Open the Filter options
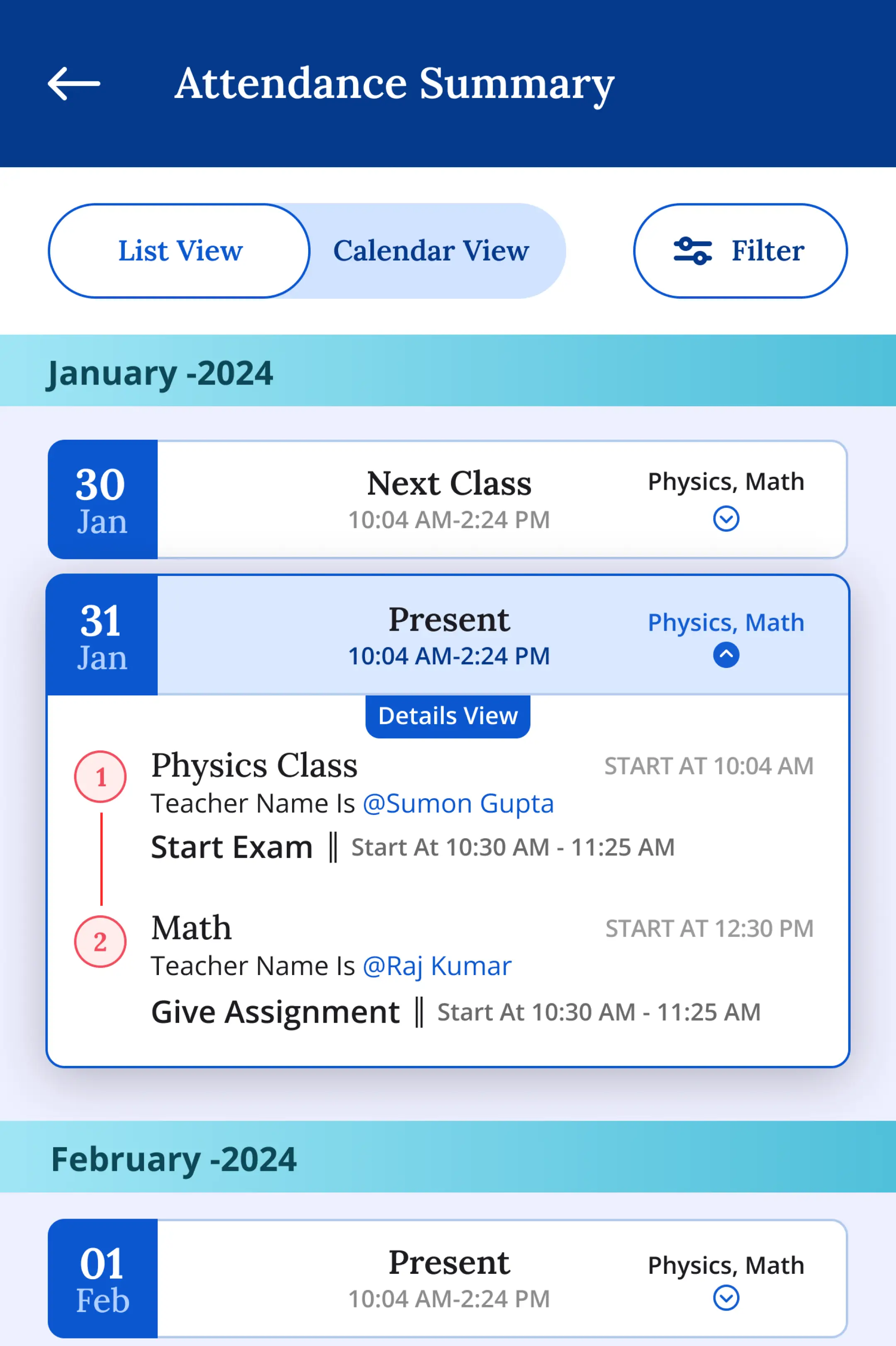Screen dimensions: 896x1346 (740, 251)
